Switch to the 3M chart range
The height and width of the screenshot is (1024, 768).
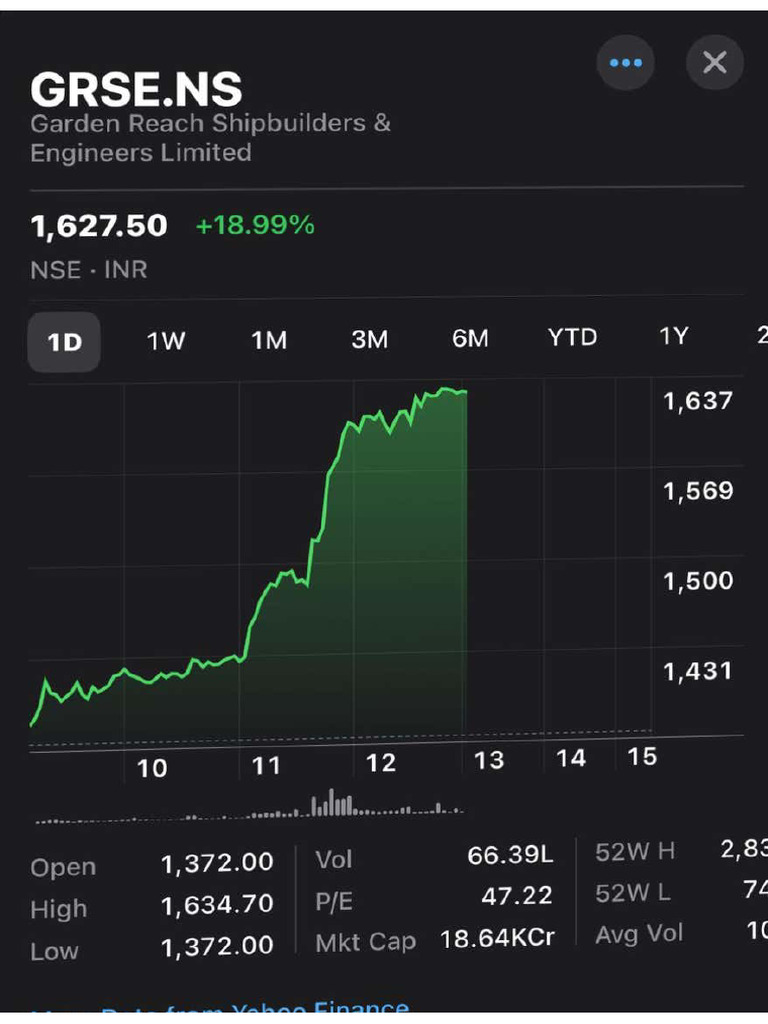click(369, 339)
